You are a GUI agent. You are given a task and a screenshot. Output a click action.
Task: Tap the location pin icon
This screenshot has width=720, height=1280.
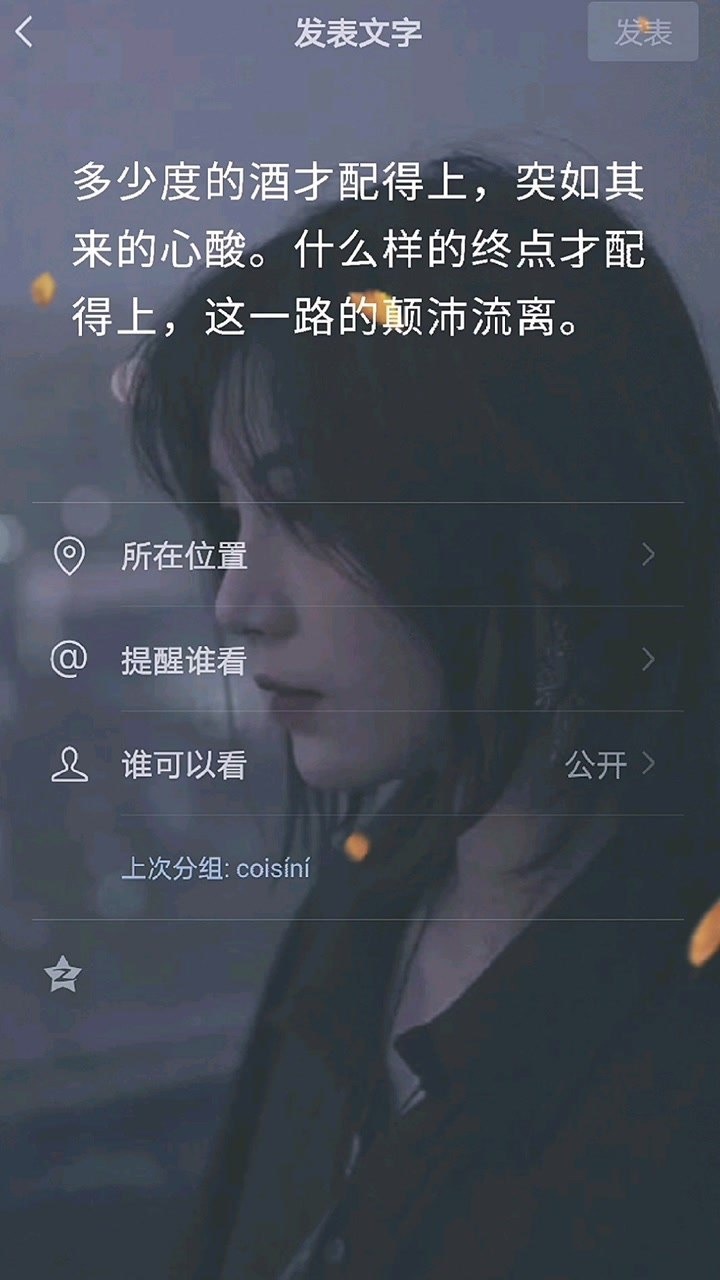69,558
